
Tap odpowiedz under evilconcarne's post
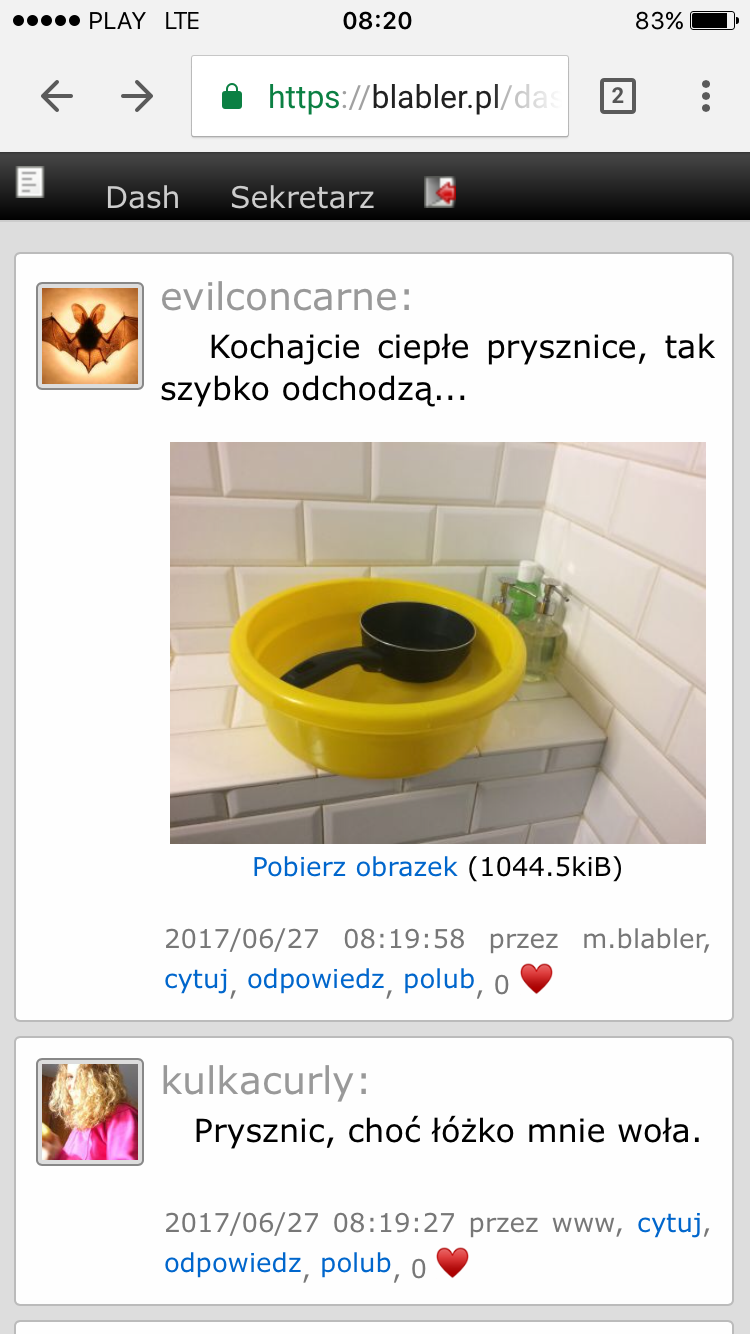click(x=316, y=979)
